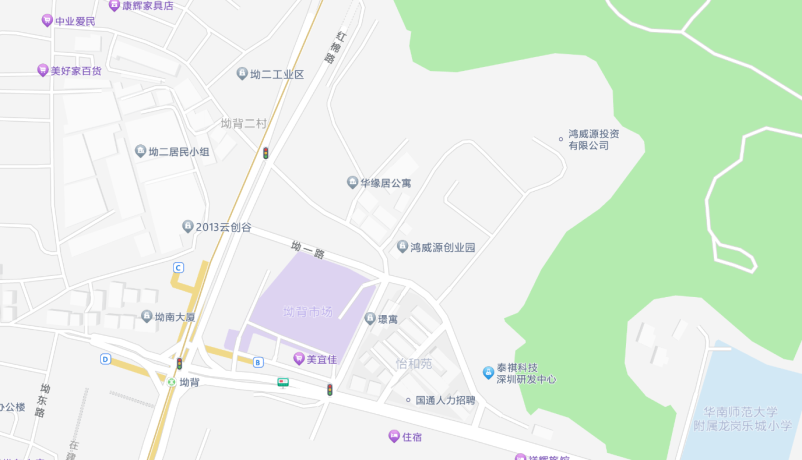802x460 pixels.
Task: Select the 坳背 metro station marker
Action: [171, 382]
